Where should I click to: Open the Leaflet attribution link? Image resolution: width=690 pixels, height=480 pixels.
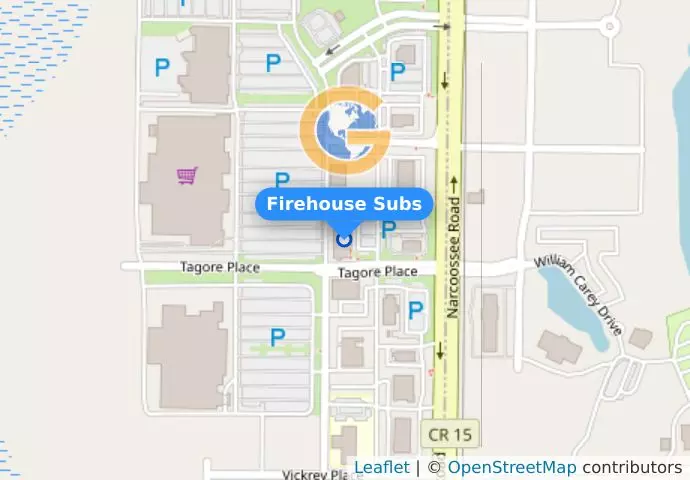[381, 467]
